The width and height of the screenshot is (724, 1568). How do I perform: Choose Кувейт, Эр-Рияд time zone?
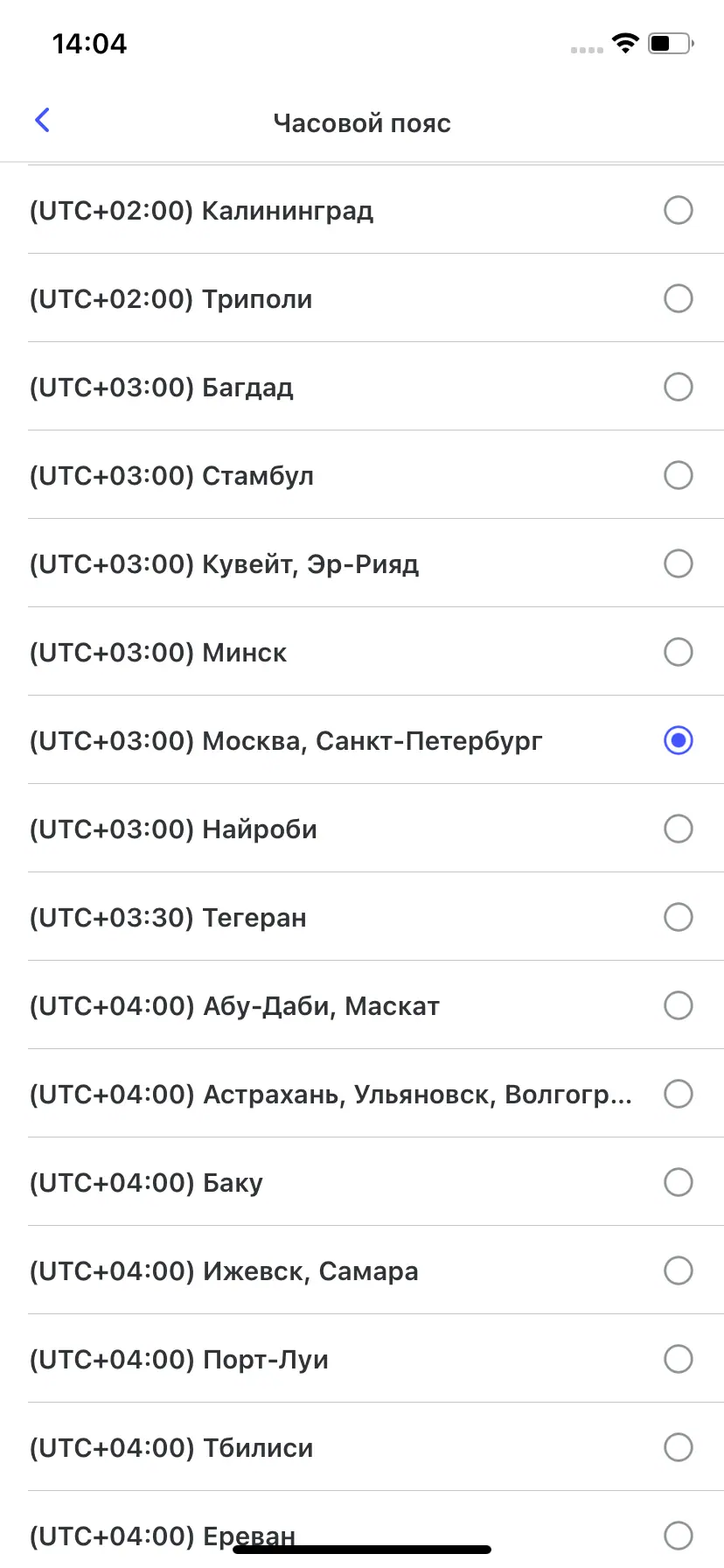click(678, 563)
